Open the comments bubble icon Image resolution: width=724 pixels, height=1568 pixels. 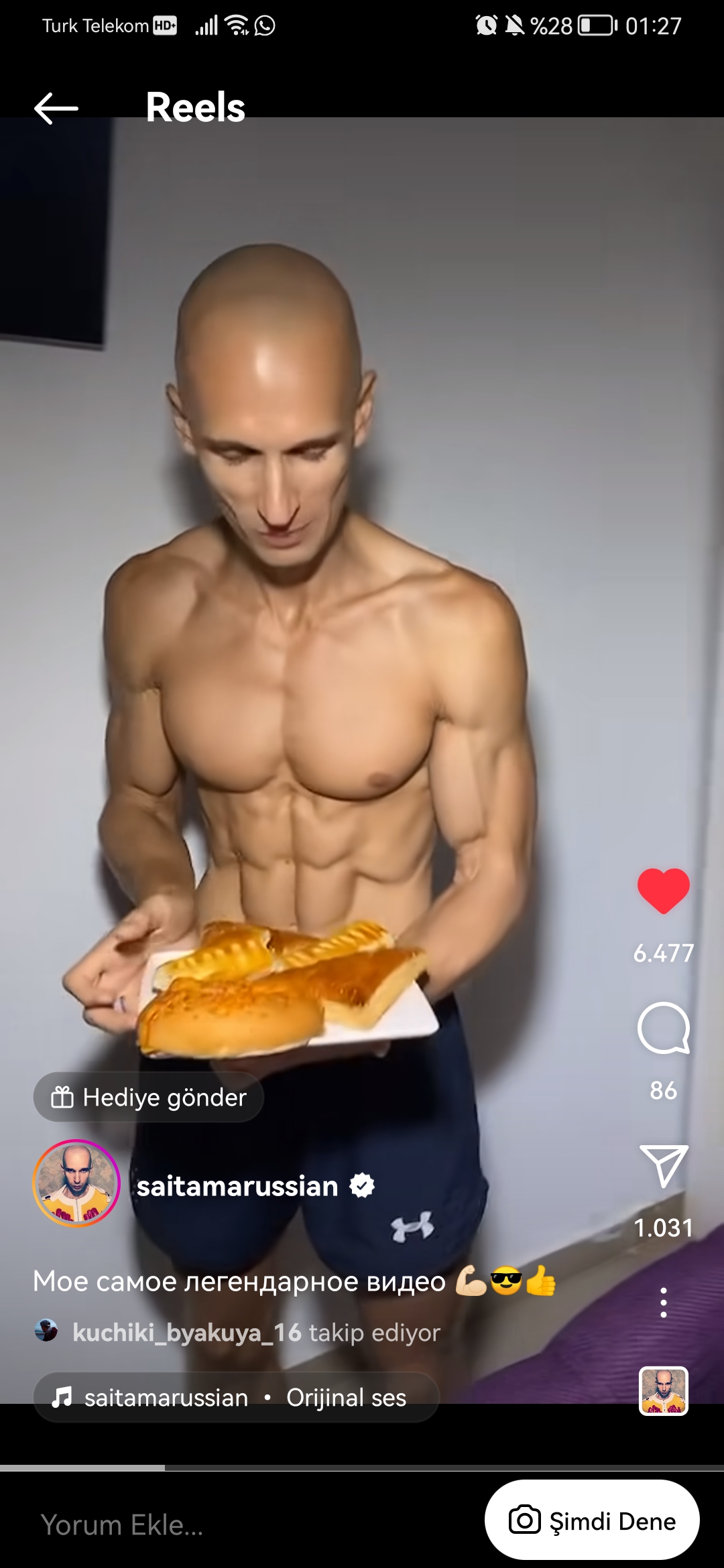[x=663, y=1028]
